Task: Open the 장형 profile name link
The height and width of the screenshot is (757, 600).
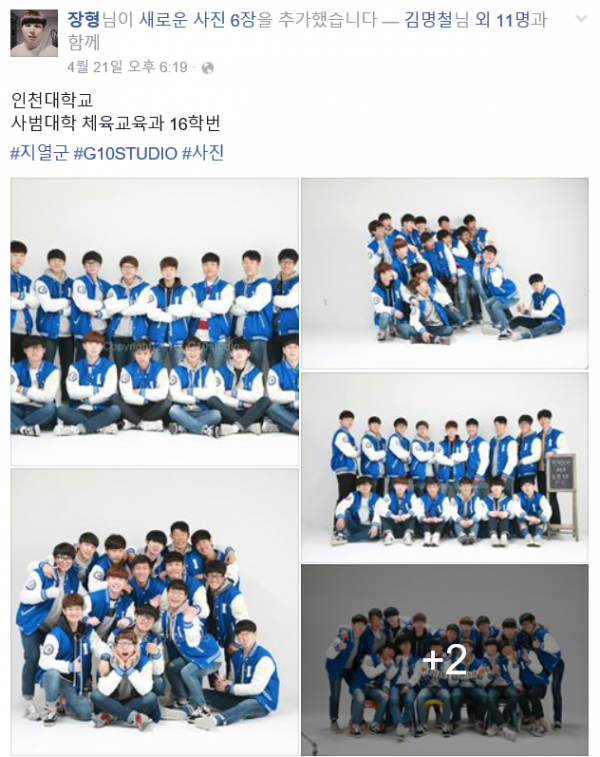Action: point(83,21)
